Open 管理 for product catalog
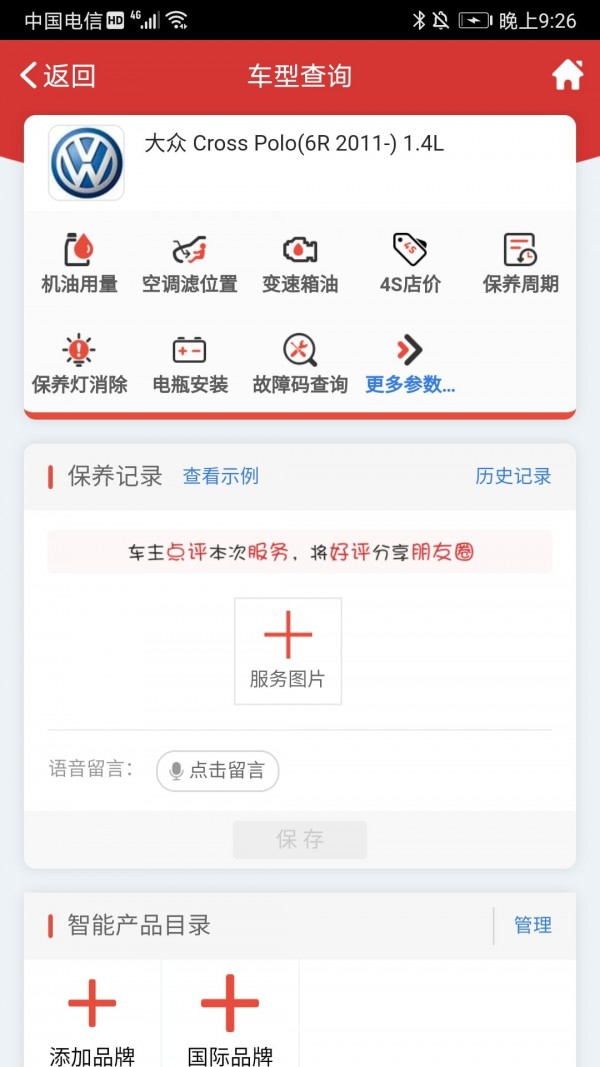Image resolution: width=600 pixels, height=1067 pixels. [533, 925]
